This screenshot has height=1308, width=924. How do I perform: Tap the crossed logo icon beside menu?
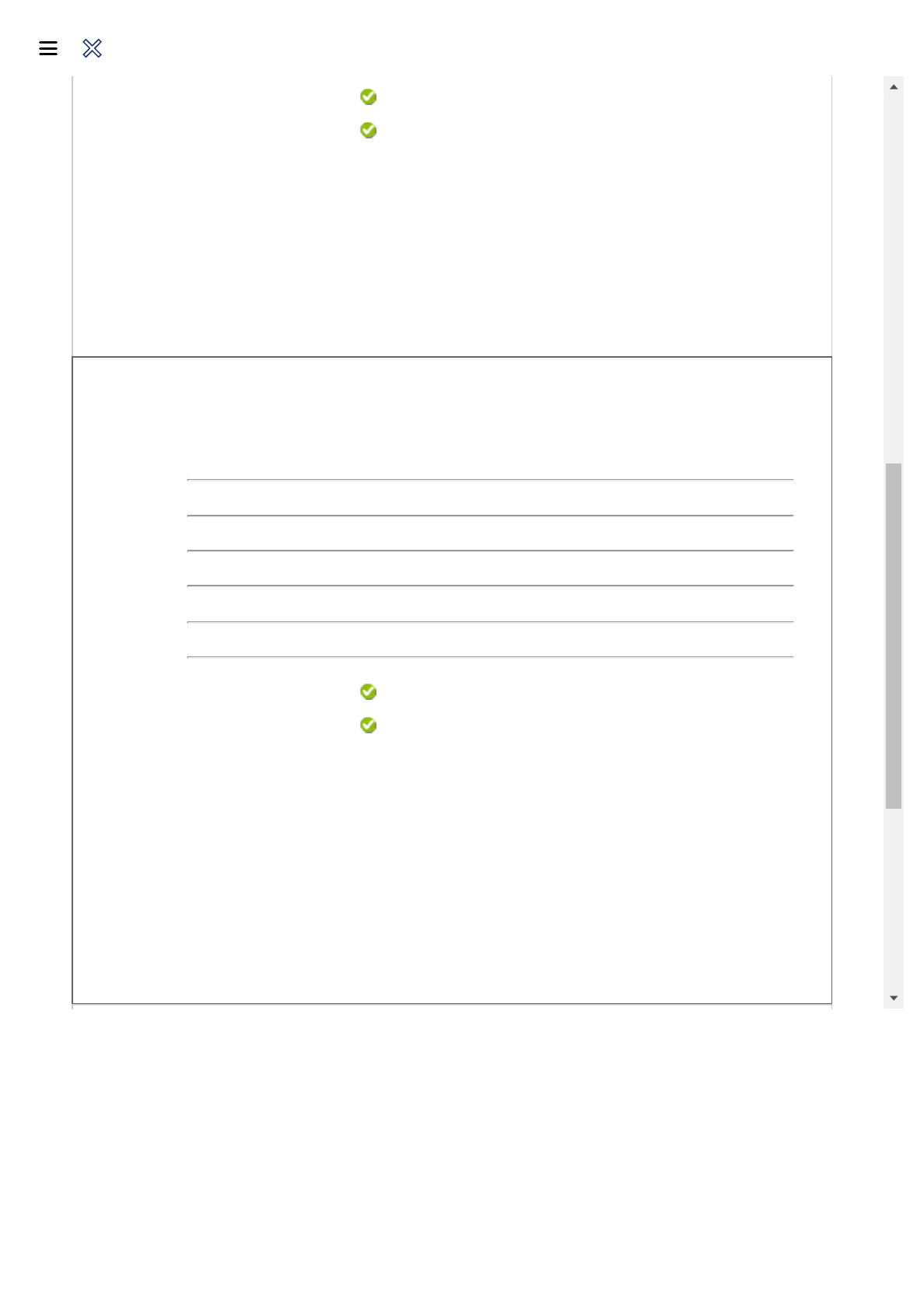[92, 49]
